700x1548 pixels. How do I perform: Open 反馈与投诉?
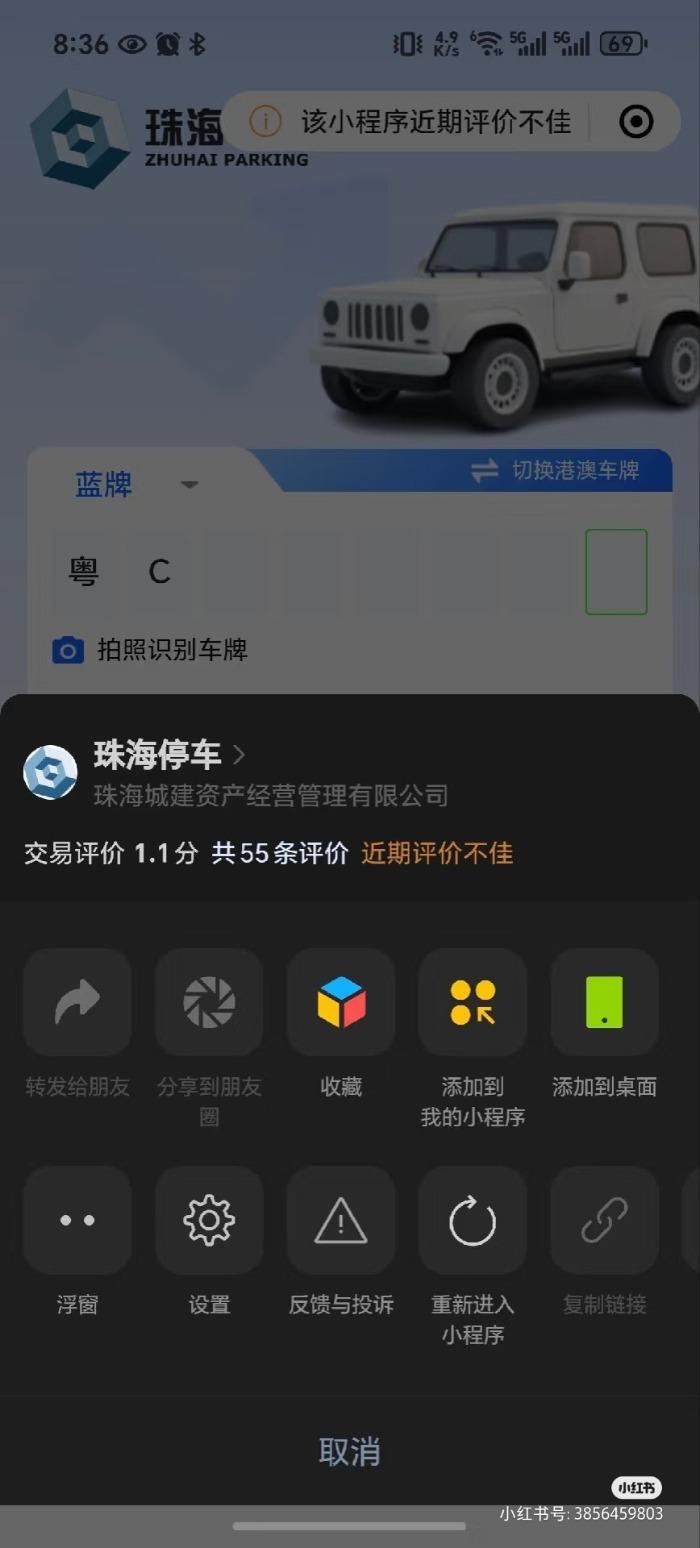pyautogui.click(x=341, y=1220)
